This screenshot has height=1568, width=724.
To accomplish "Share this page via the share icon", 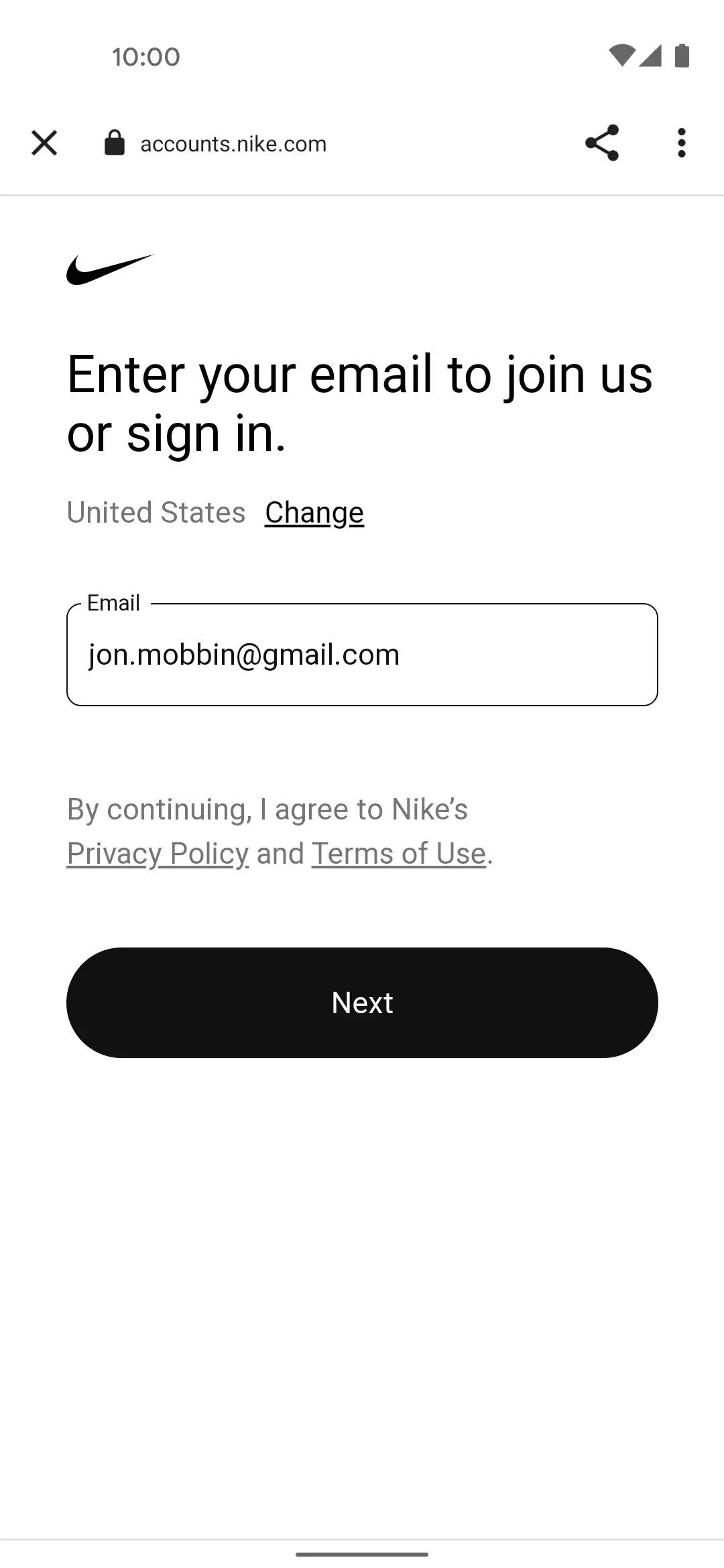I will (602, 143).
